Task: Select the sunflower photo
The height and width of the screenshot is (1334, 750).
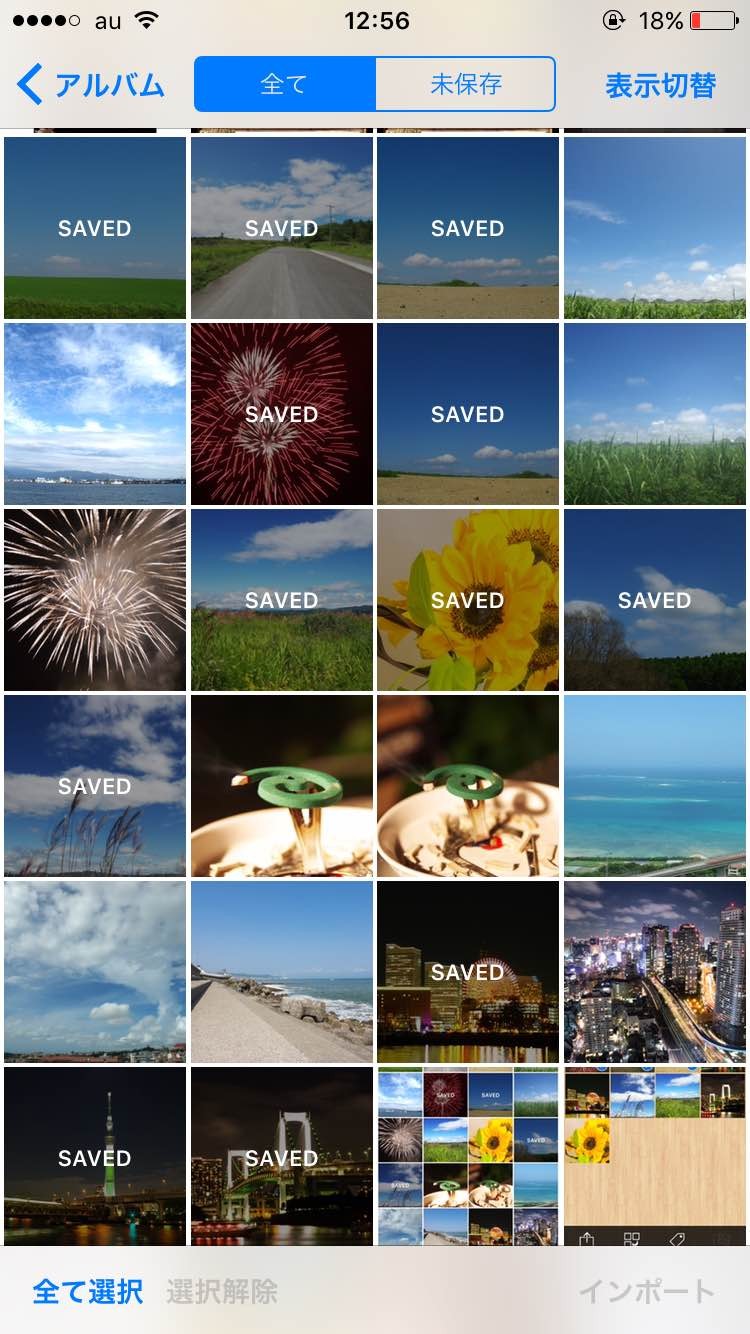Action: point(467,599)
